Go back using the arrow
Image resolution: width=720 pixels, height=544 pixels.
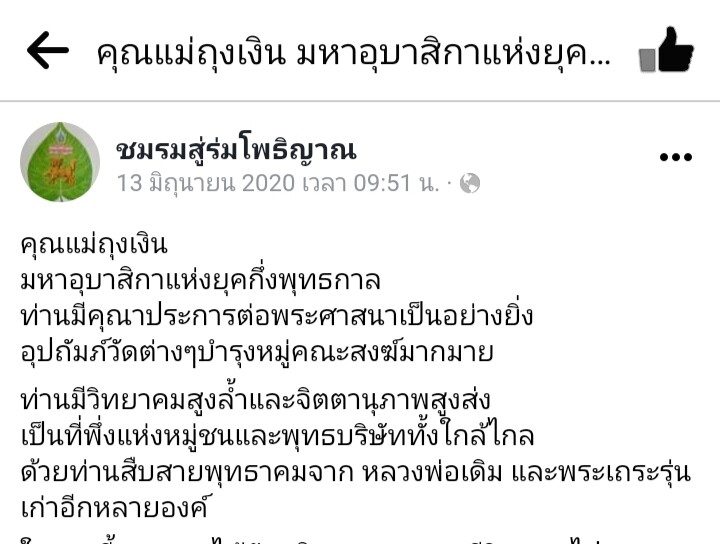click(x=47, y=51)
